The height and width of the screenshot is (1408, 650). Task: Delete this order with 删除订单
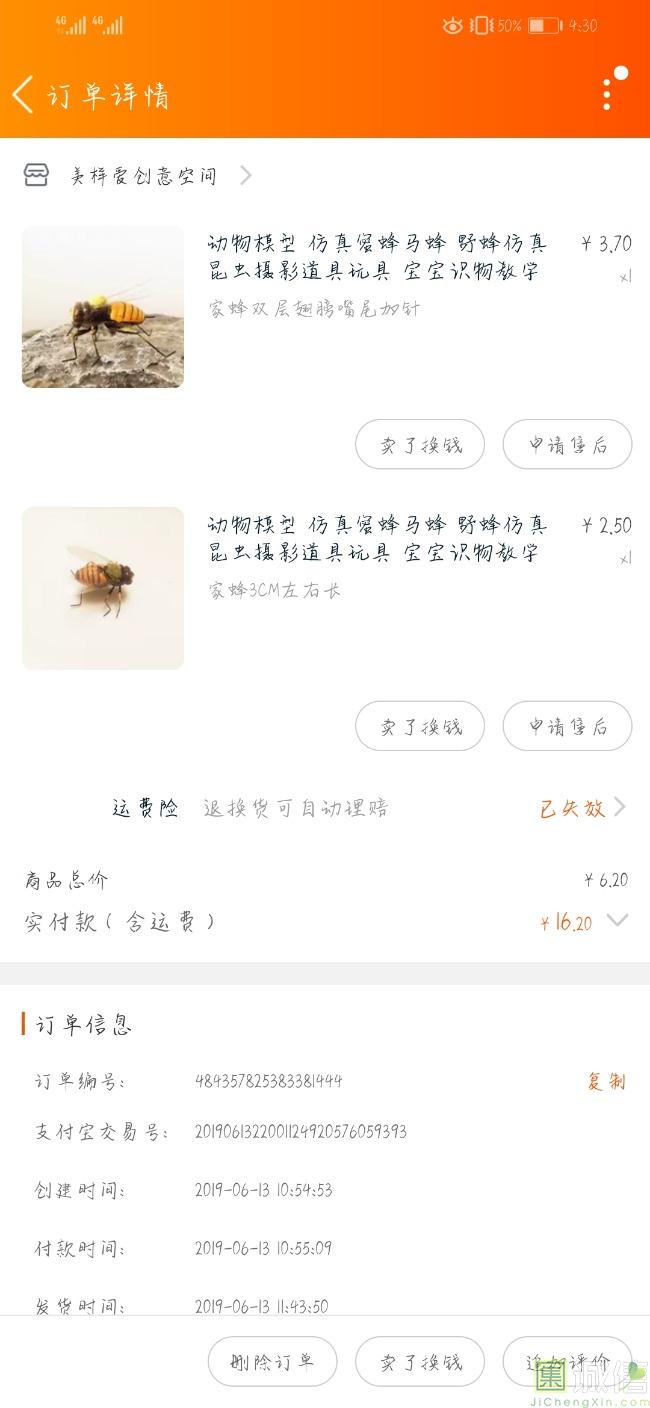point(272,1362)
